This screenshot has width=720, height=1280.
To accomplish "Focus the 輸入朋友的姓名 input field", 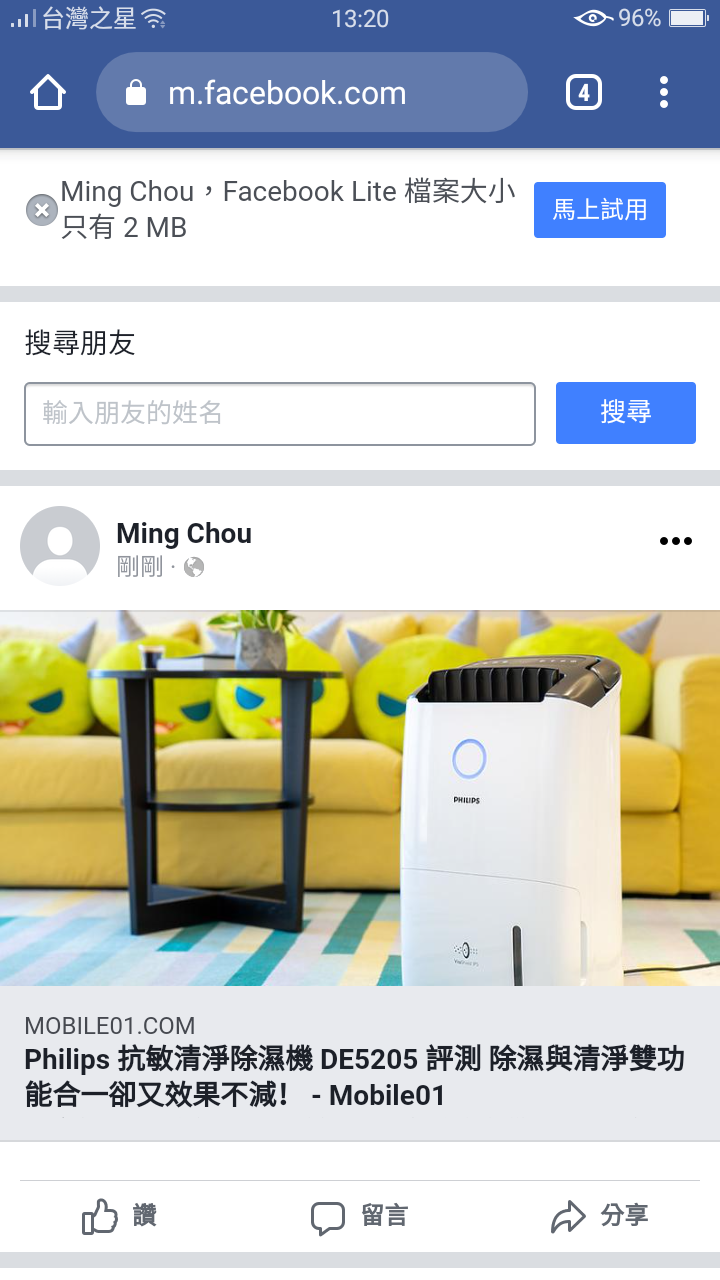I will tap(280, 413).
